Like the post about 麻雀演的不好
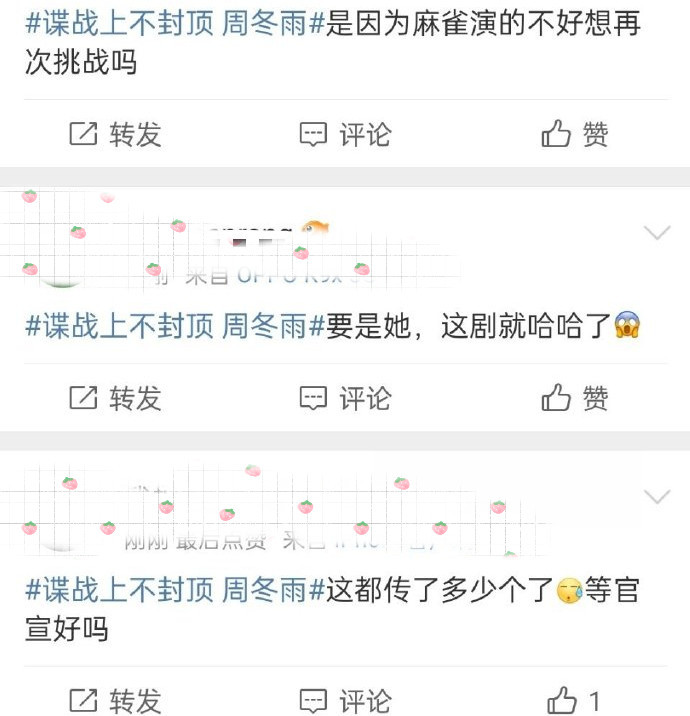The image size is (690, 716). (575, 134)
